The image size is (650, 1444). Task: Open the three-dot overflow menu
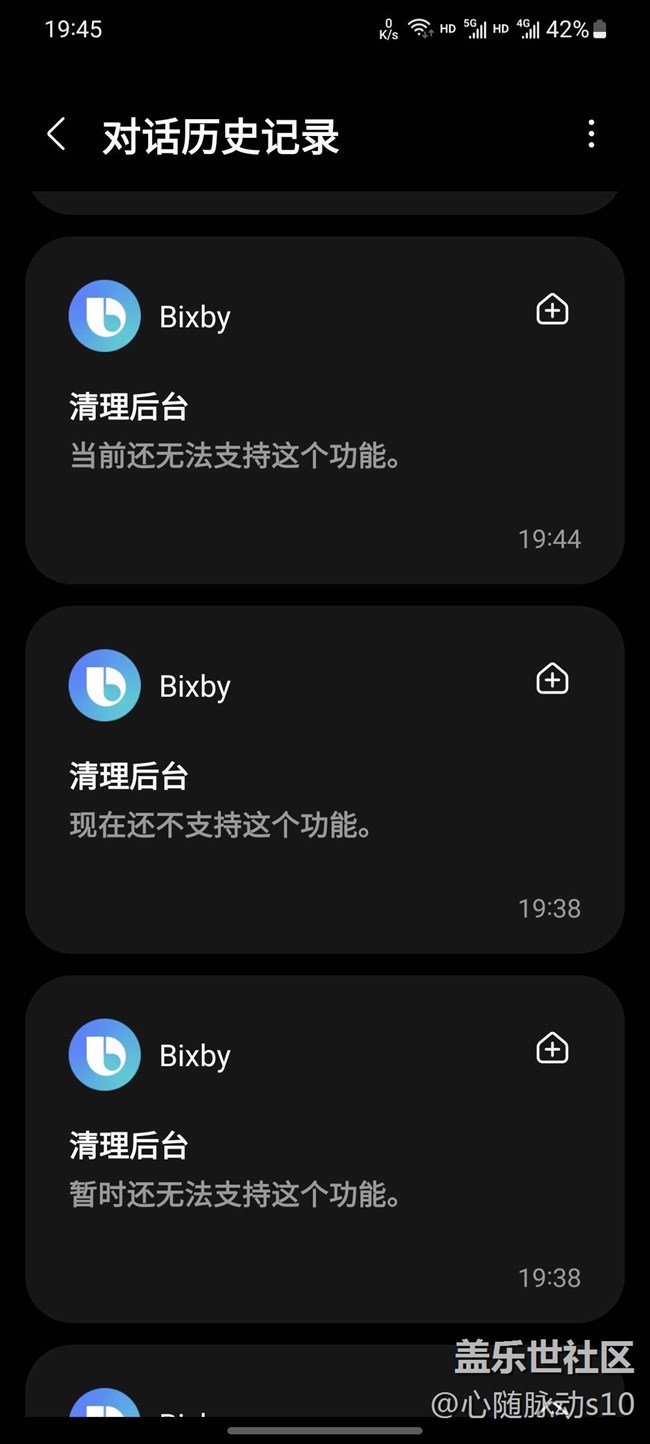click(x=591, y=134)
